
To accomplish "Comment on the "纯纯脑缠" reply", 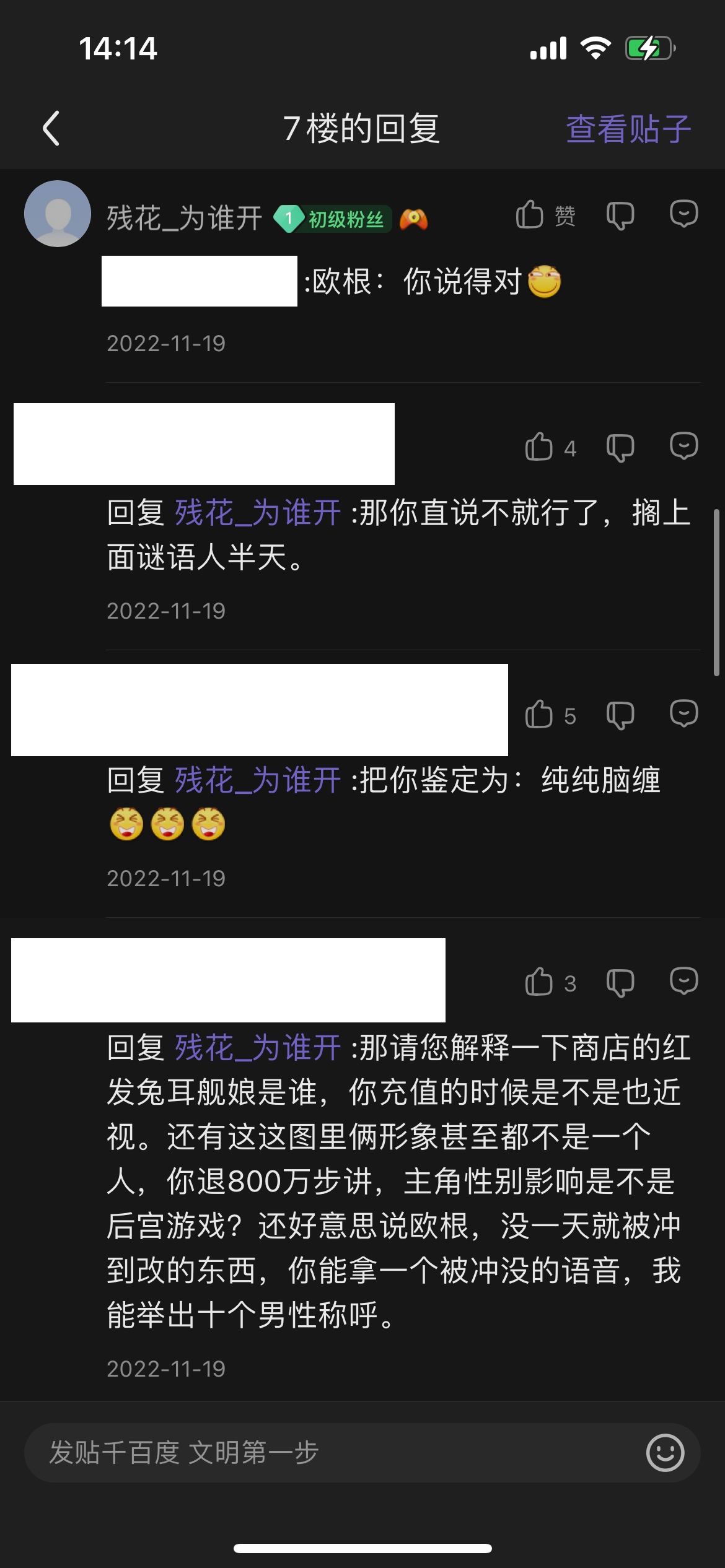I will click(x=683, y=714).
